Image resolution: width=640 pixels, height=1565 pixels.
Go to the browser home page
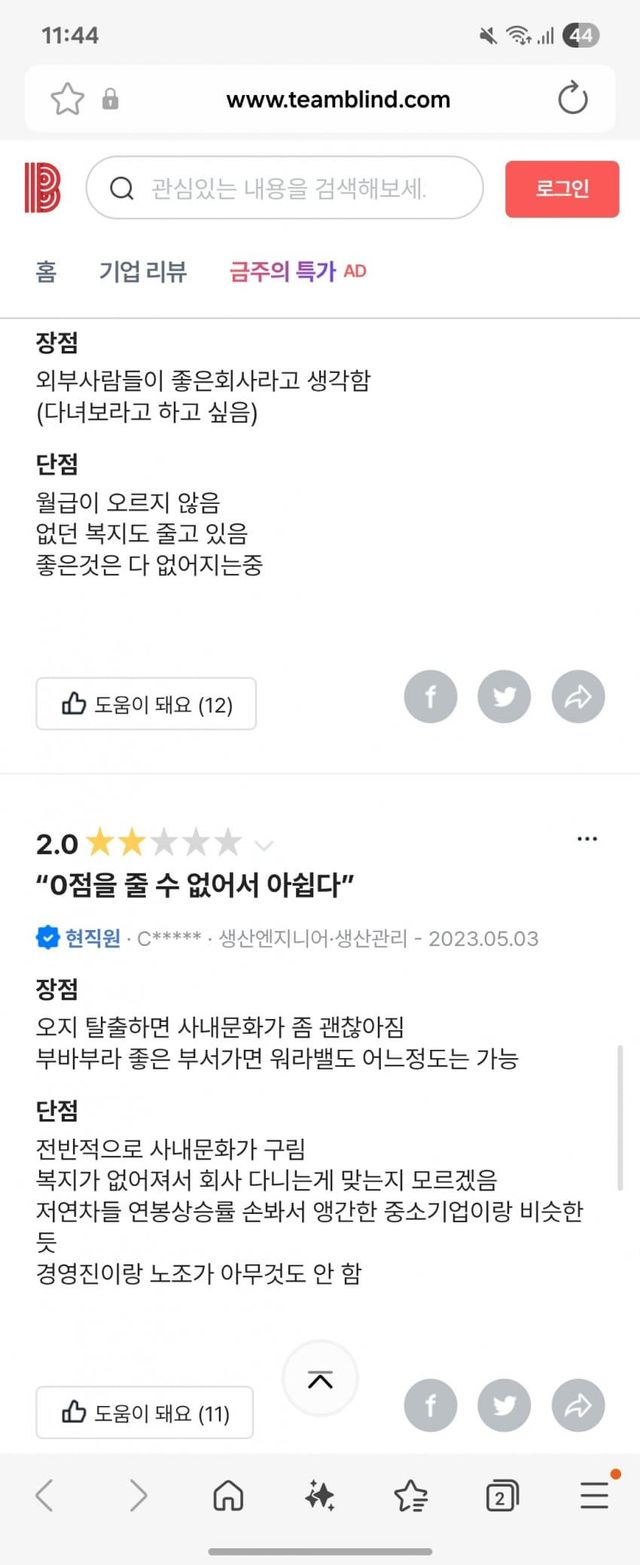(x=228, y=1496)
